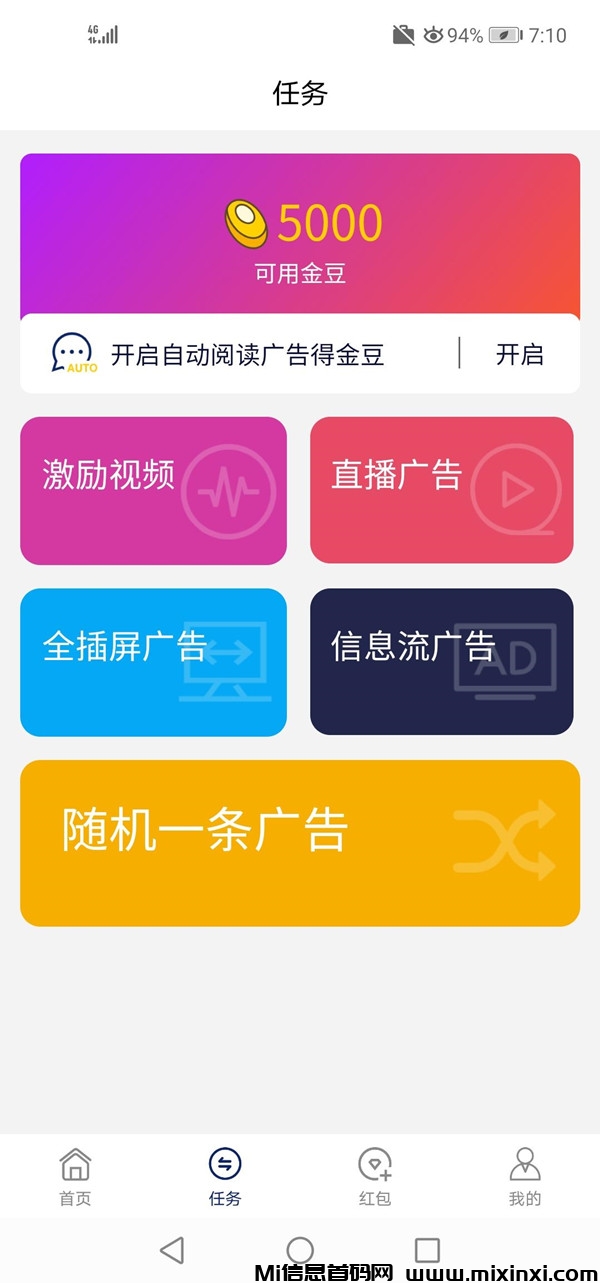The width and height of the screenshot is (600, 1283).
Task: Select the 全插屏广告 card
Action: pyautogui.click(x=153, y=662)
